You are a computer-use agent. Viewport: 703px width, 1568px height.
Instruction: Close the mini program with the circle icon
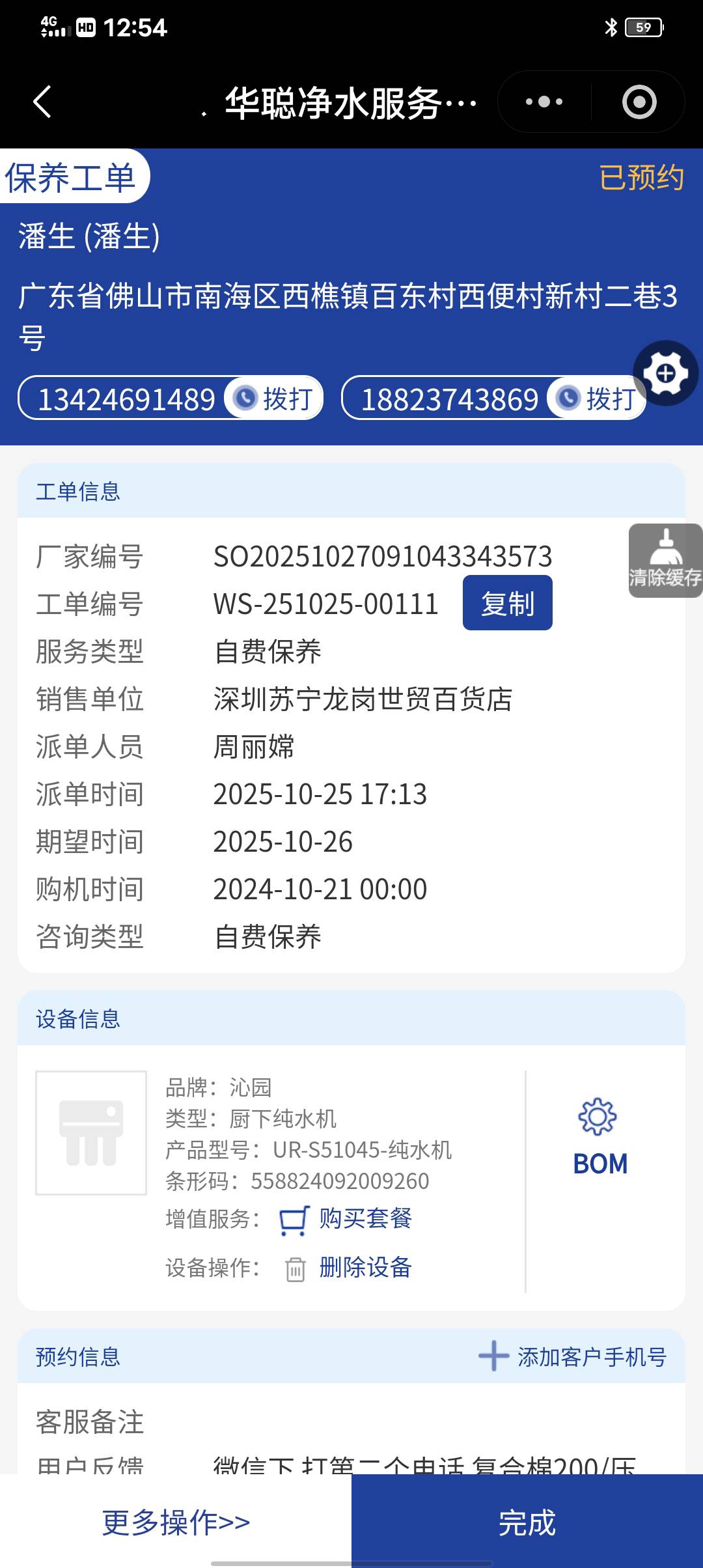point(639,102)
